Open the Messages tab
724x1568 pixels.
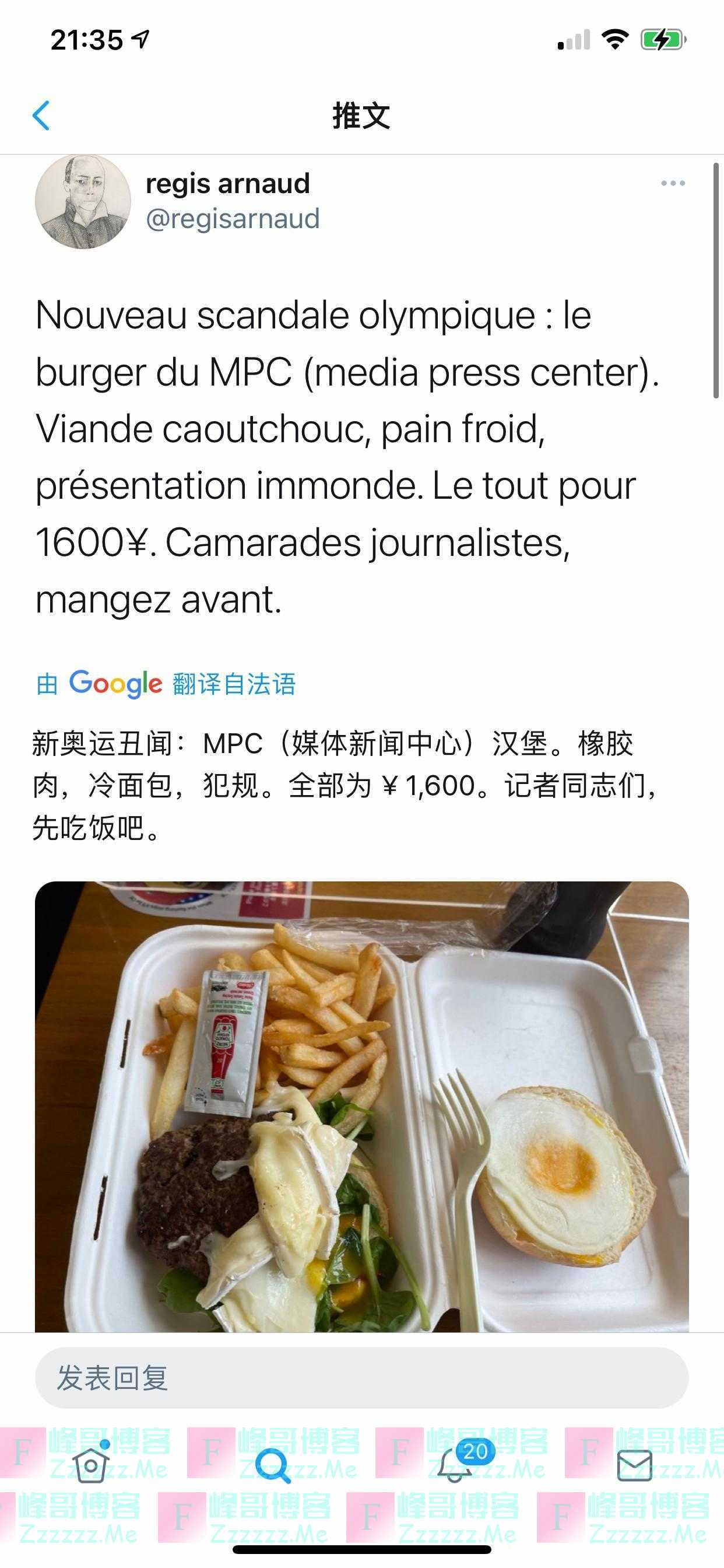[634, 1465]
